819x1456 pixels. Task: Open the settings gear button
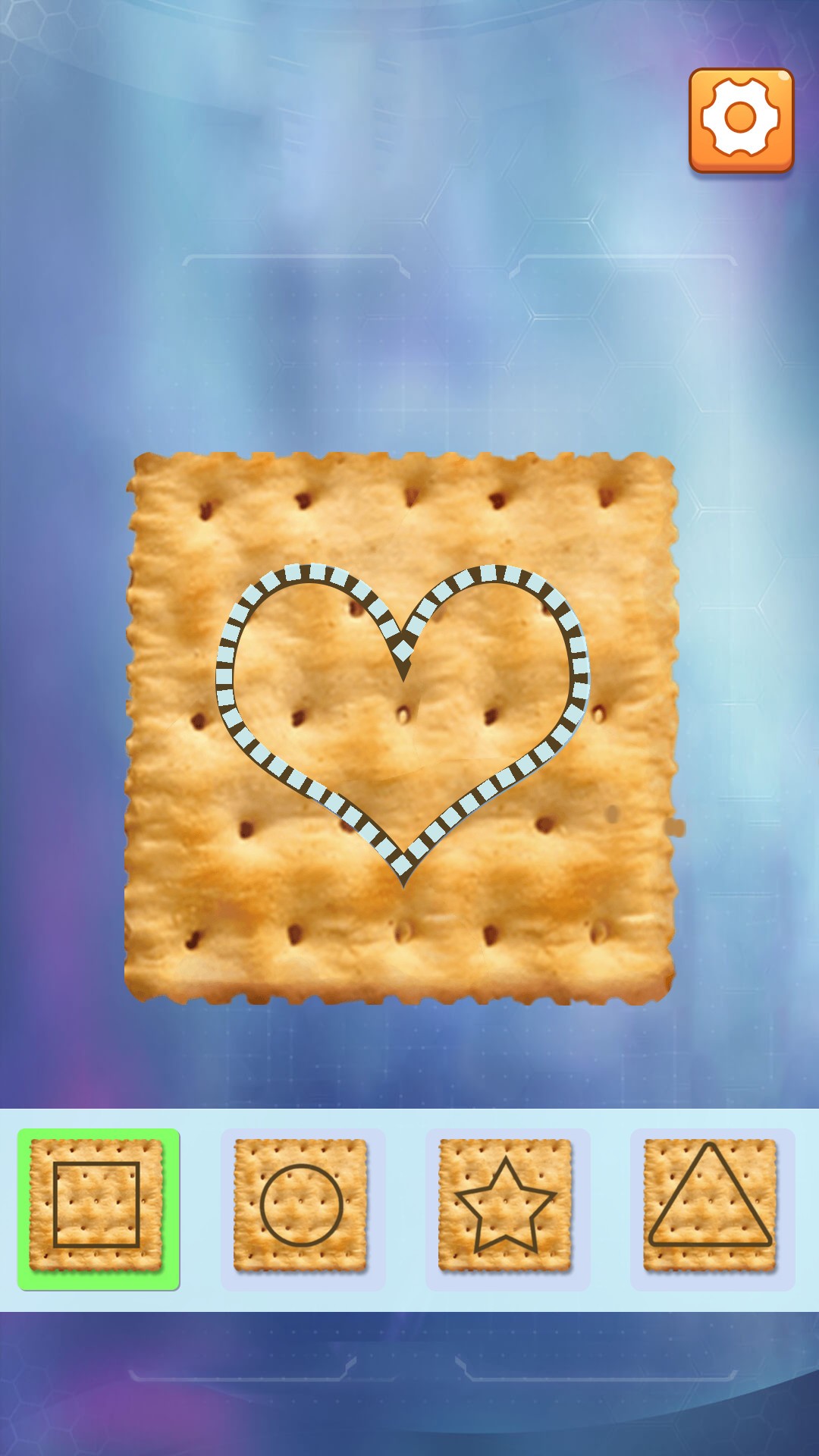pos(741,120)
